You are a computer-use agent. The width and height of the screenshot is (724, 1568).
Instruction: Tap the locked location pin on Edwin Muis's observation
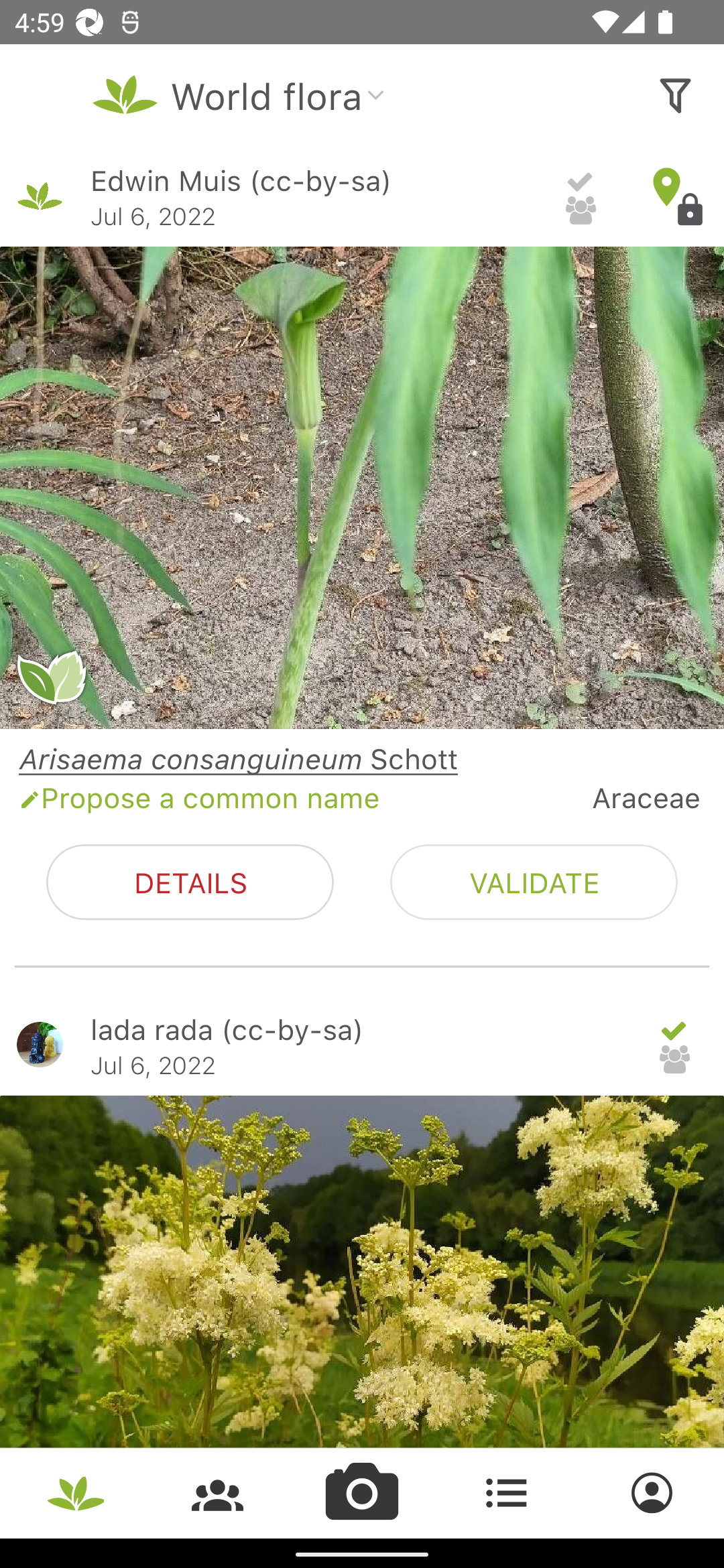tap(674, 198)
